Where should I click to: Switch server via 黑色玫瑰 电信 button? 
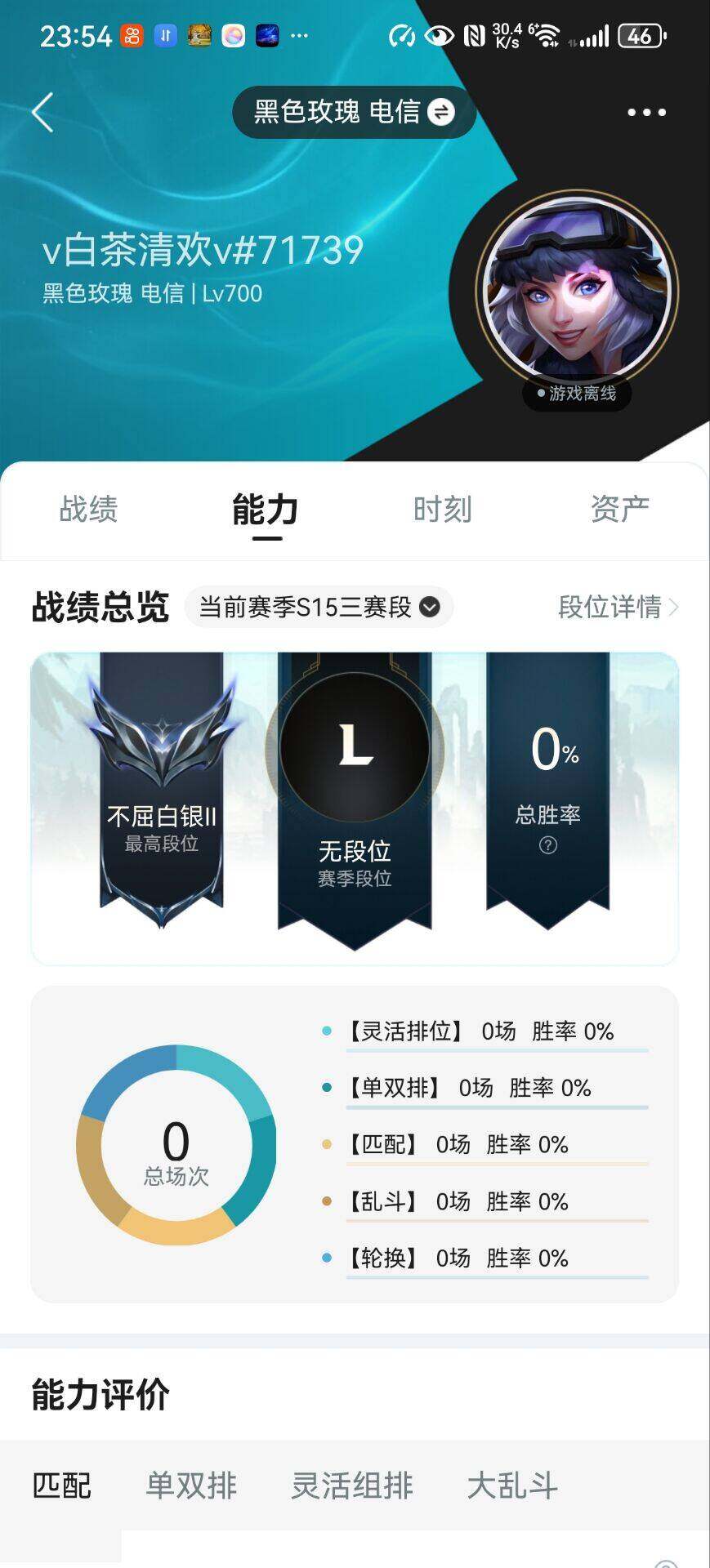[x=354, y=112]
